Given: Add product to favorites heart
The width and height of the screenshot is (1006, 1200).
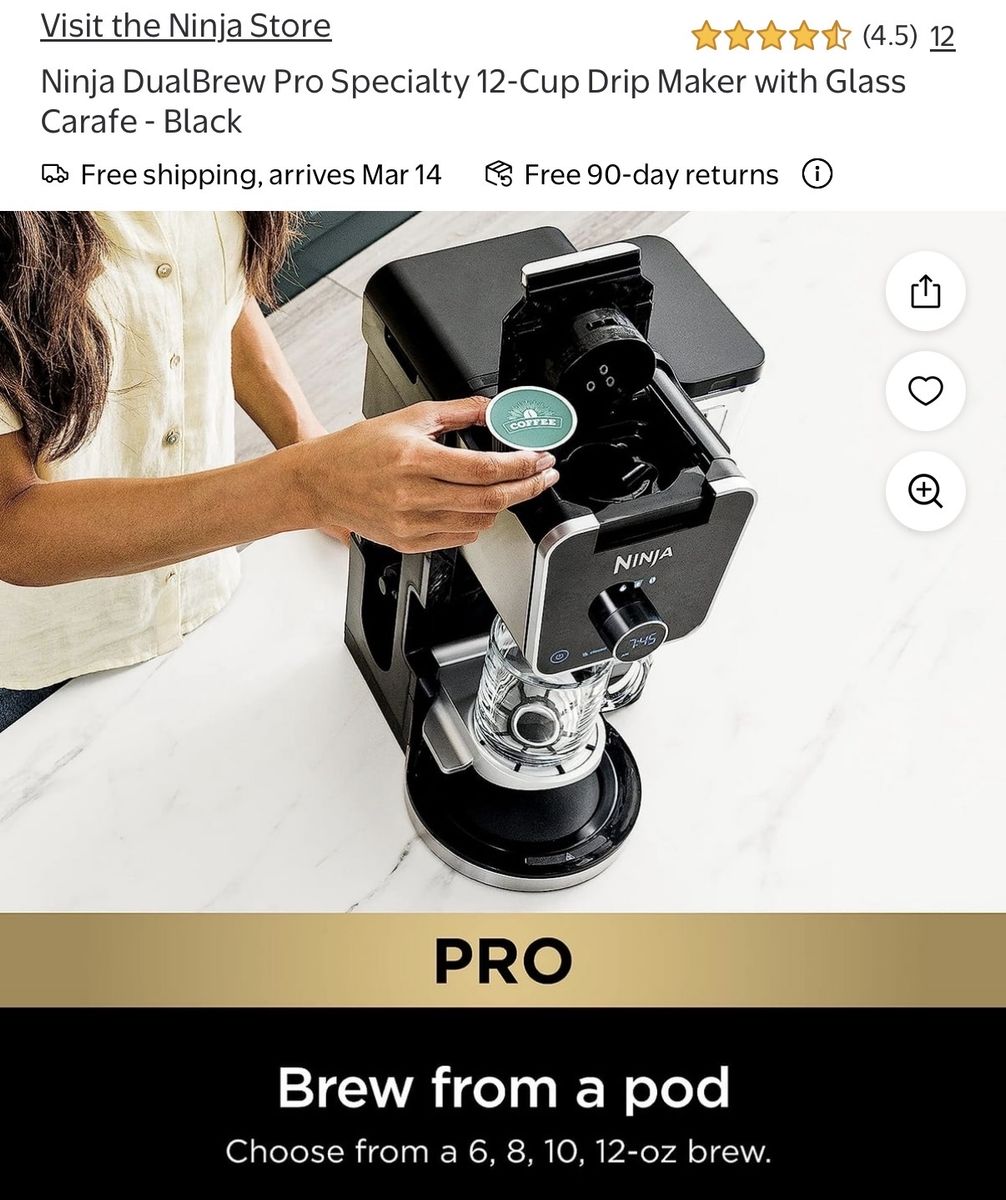Looking at the screenshot, I should [x=925, y=391].
